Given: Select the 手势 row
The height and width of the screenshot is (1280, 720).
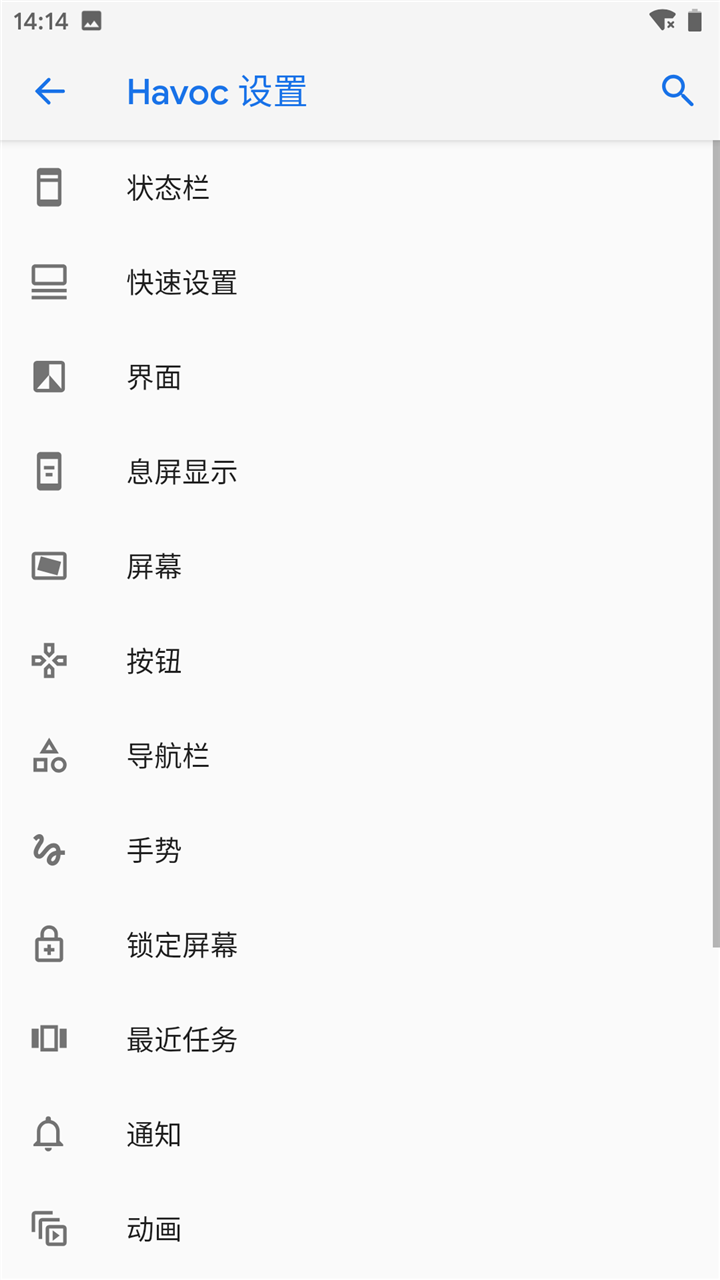Looking at the screenshot, I should 154,851.
